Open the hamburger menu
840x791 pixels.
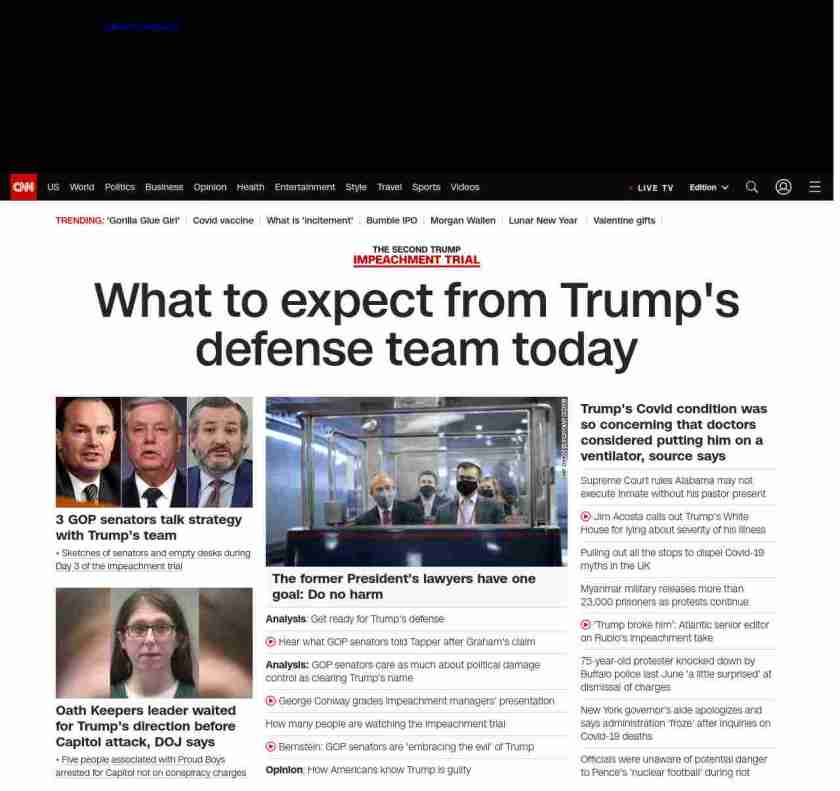tap(815, 187)
